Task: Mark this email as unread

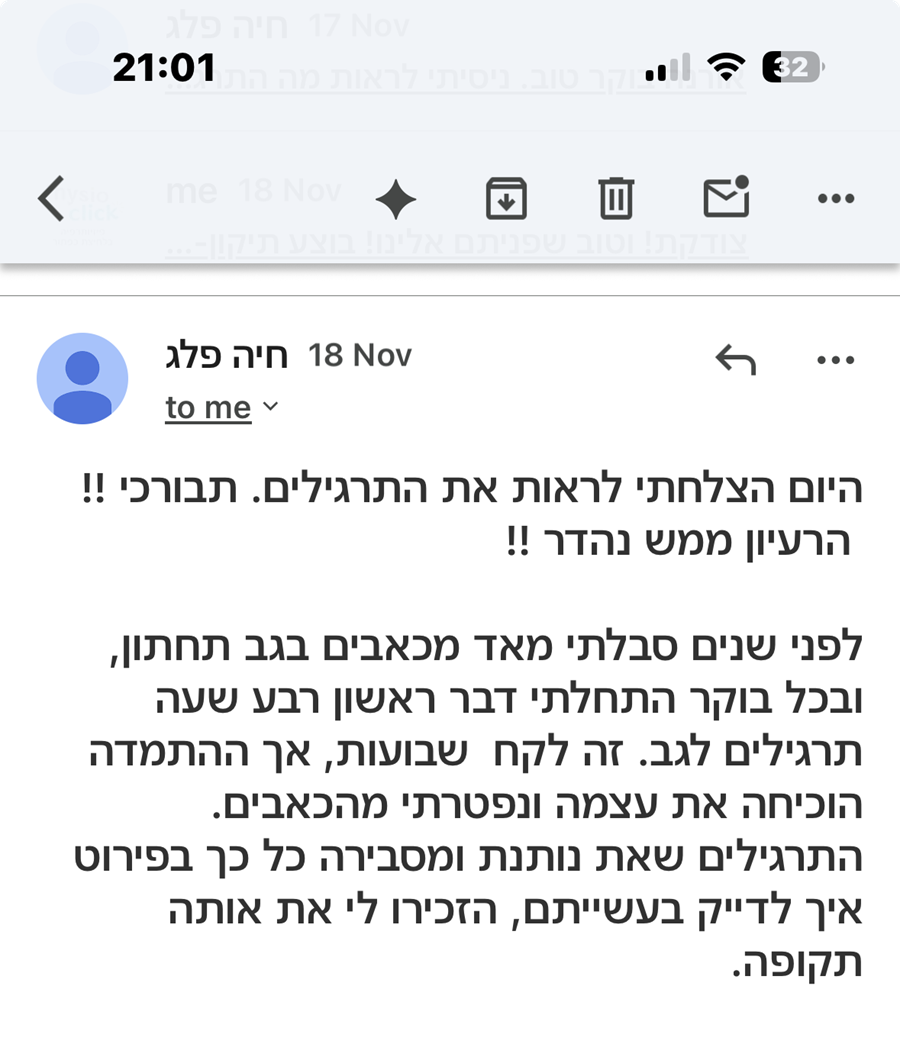Action: pos(726,196)
